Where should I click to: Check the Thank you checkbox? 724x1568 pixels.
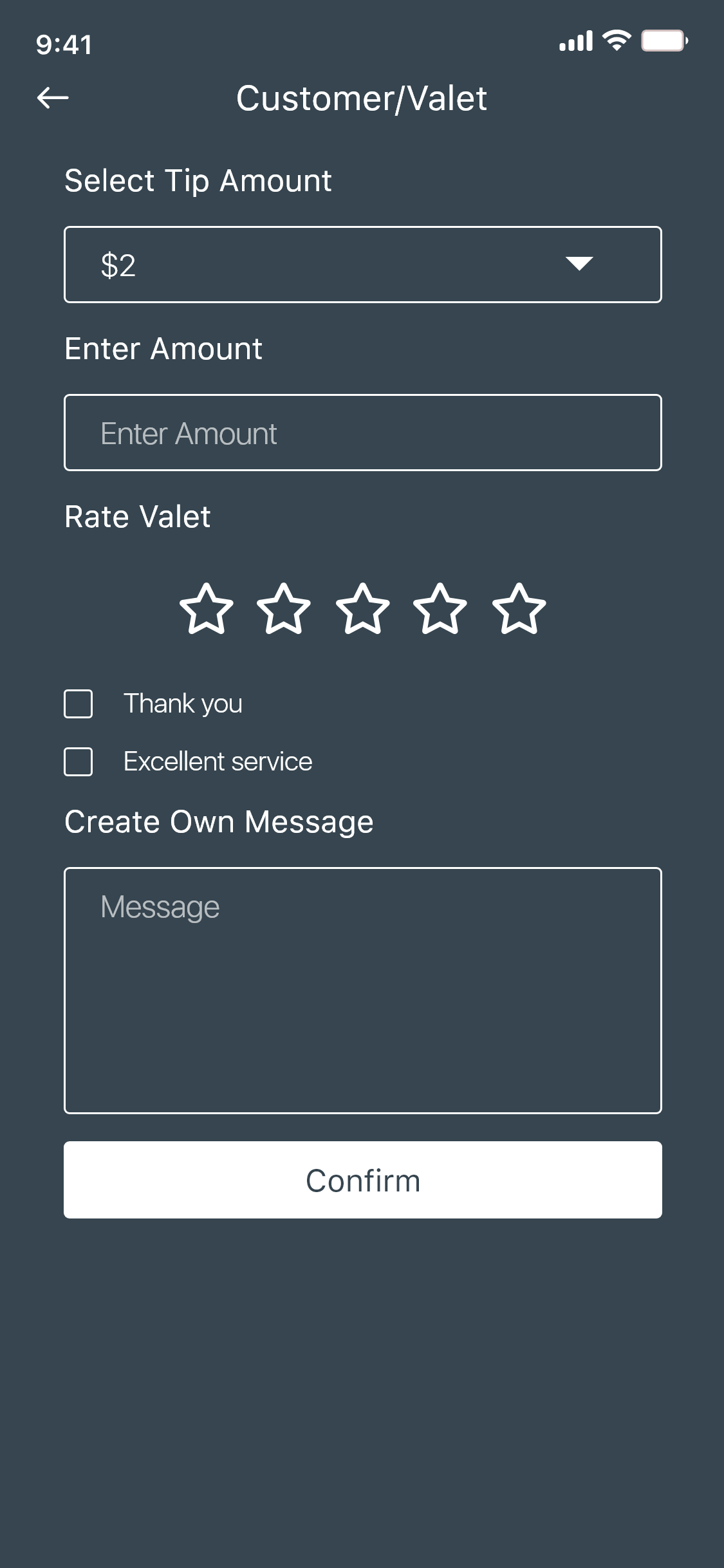79,704
